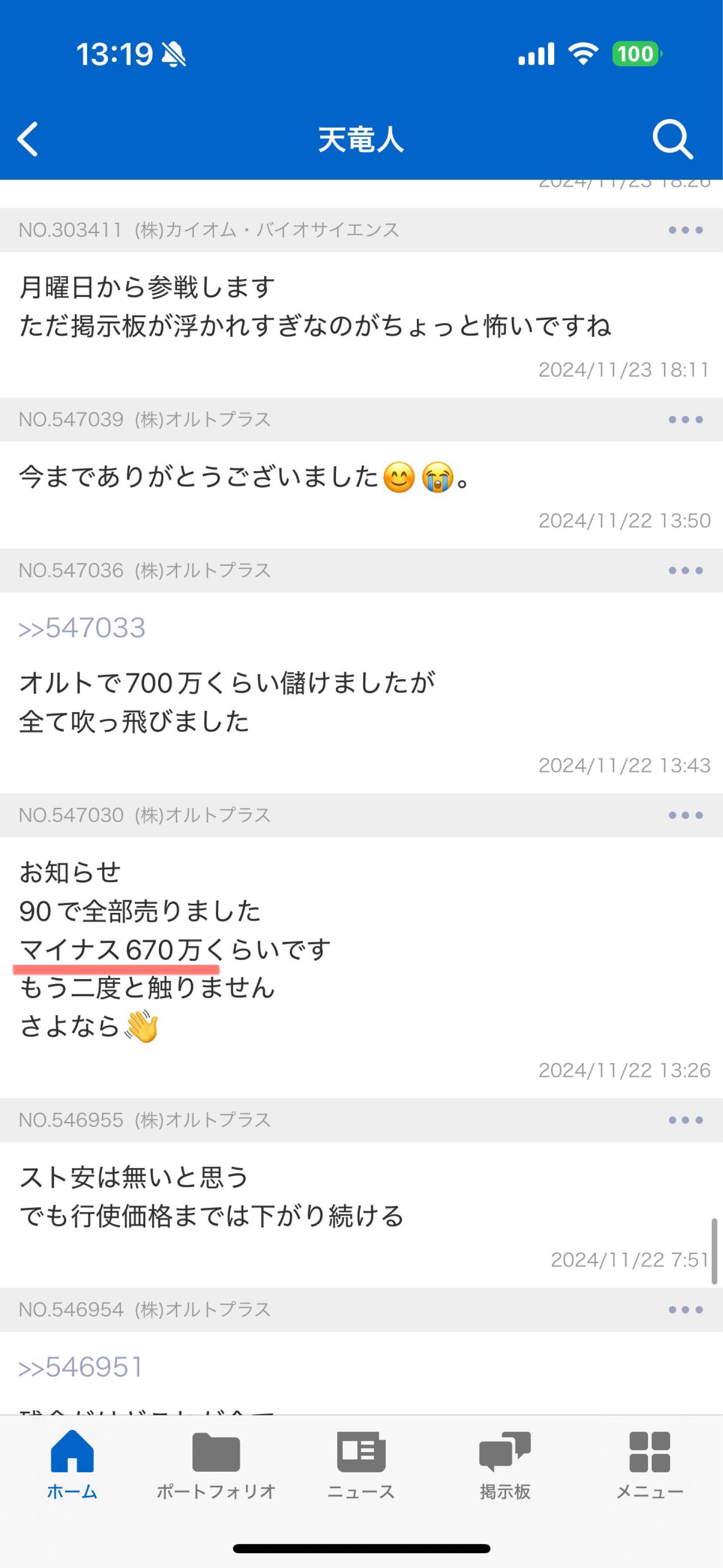Tap the Wi-Fi indicator in status bar

pos(582,54)
